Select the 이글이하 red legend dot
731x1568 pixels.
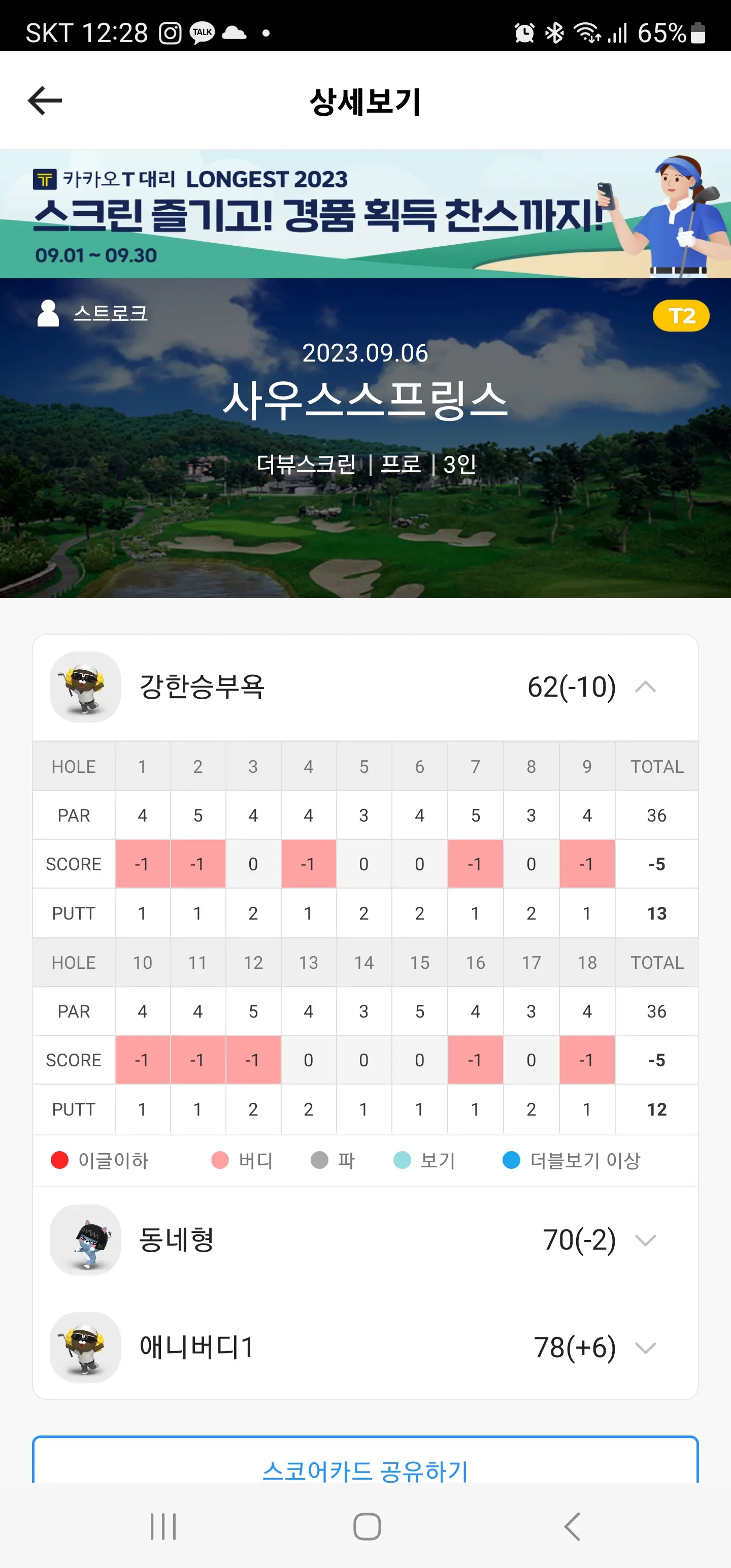tap(60, 1160)
